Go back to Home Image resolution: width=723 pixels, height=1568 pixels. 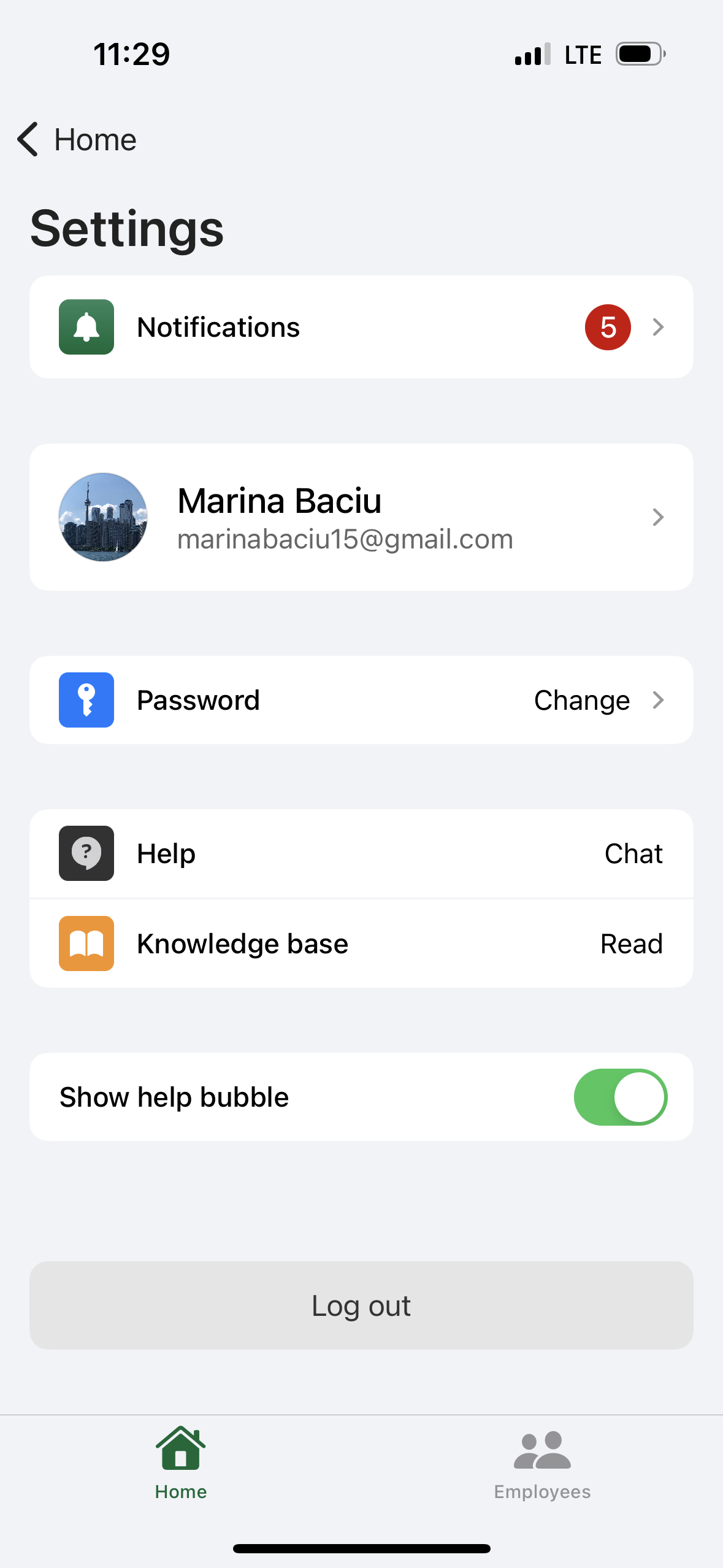77,140
